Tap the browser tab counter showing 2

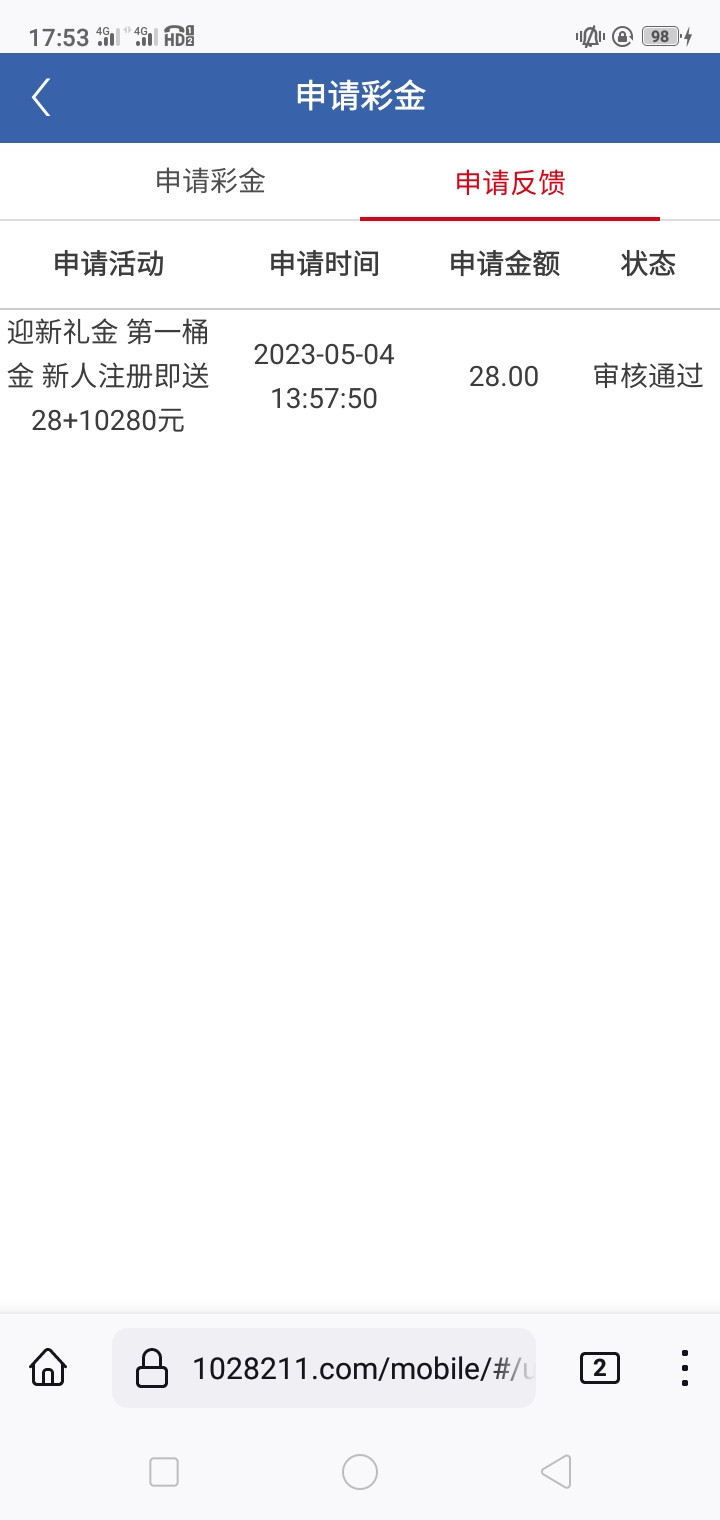[599, 1367]
